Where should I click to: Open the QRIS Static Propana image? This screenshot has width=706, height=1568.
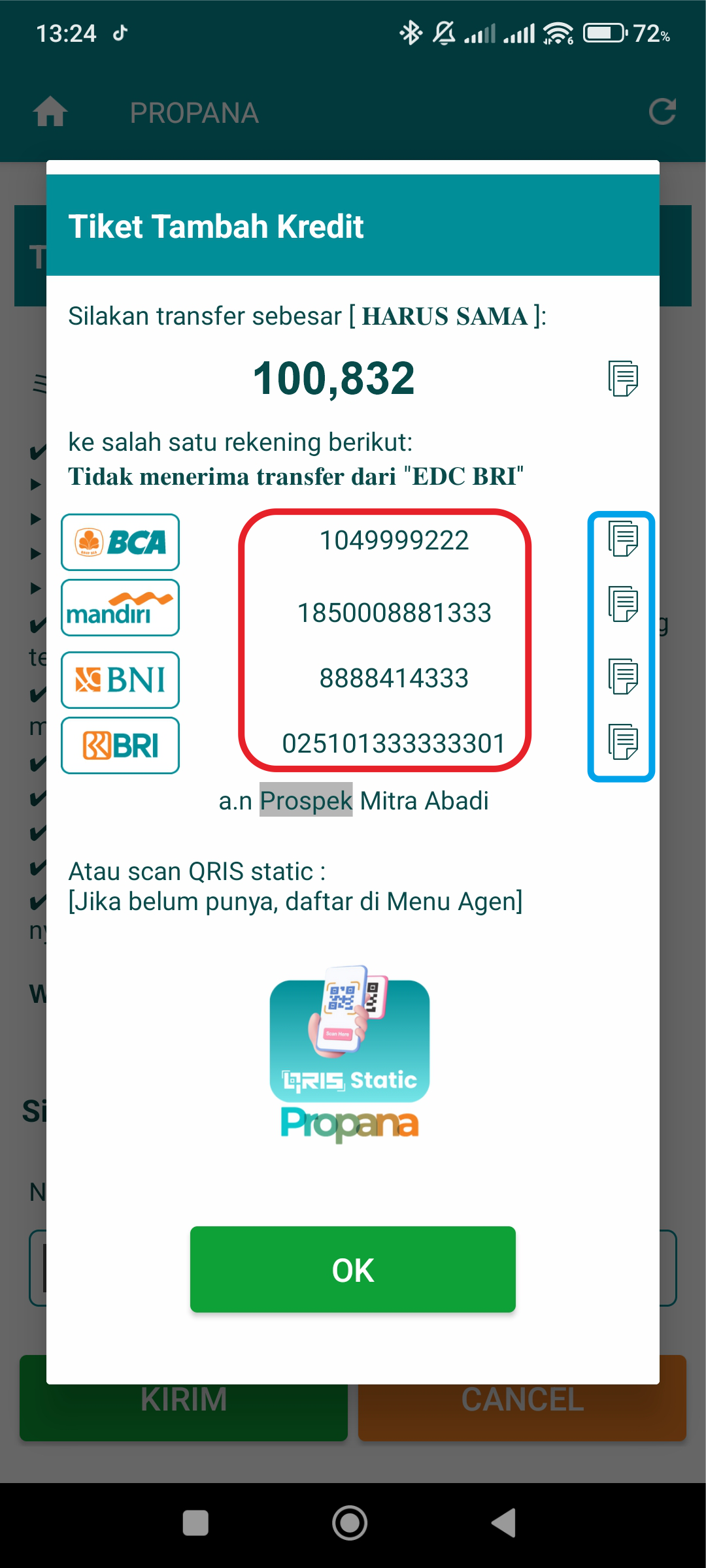[350, 1054]
